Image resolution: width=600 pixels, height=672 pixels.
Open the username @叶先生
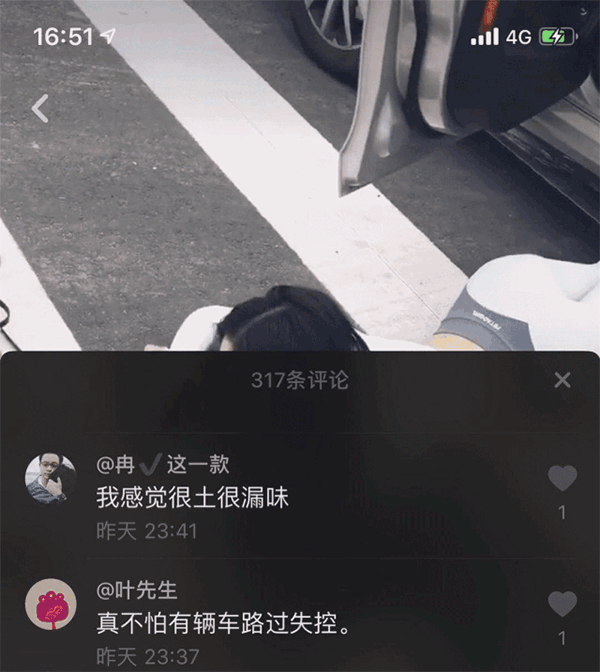137,590
